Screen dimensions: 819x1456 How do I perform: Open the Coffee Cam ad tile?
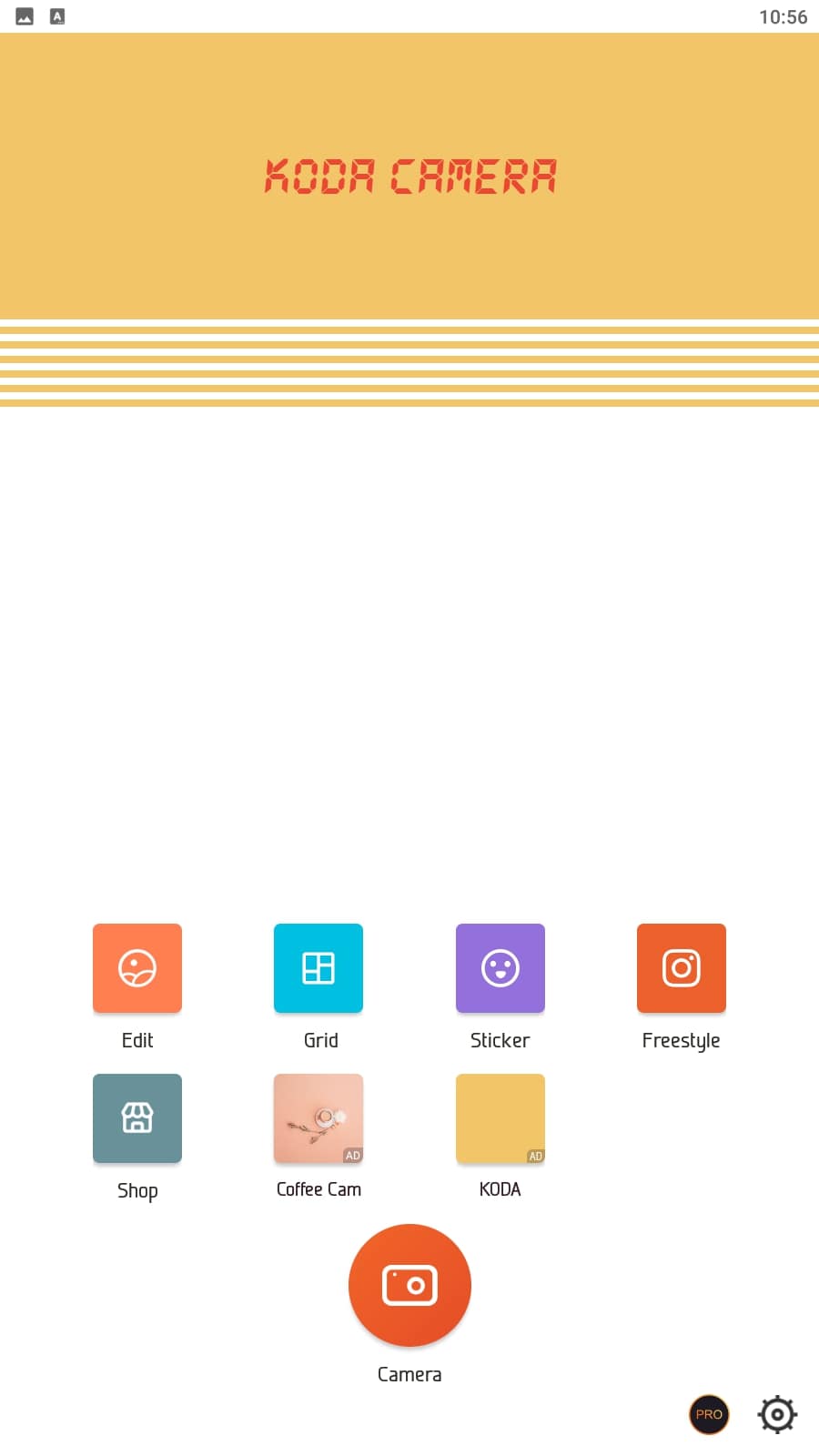(x=318, y=1118)
